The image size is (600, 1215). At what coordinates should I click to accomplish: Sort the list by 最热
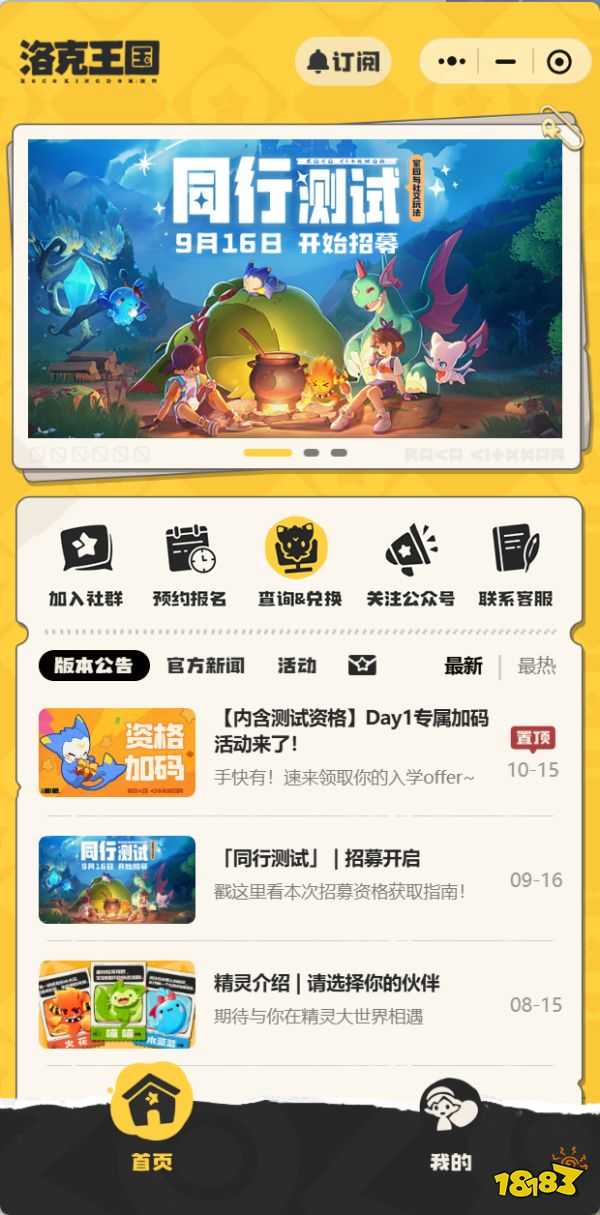click(x=536, y=666)
